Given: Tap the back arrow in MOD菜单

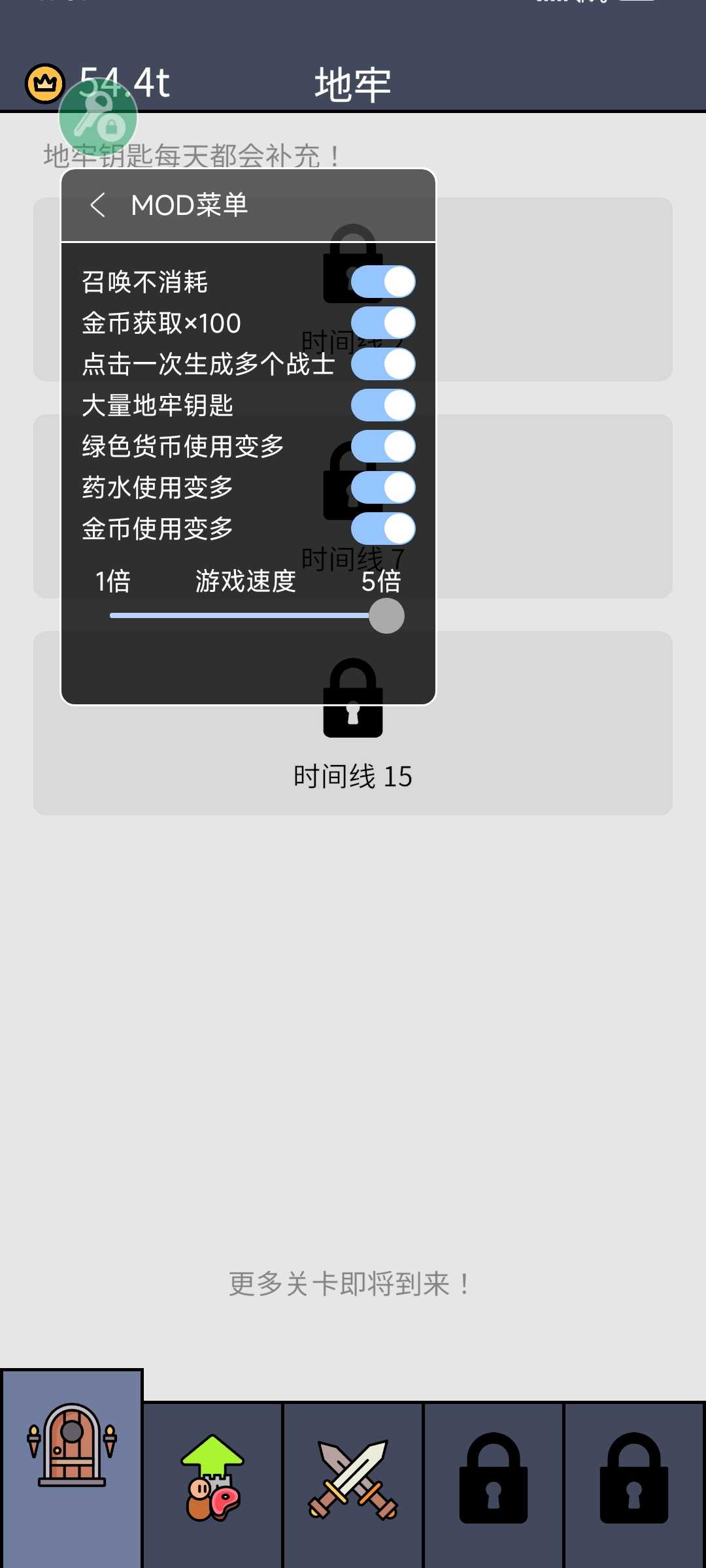Looking at the screenshot, I should tap(98, 205).
